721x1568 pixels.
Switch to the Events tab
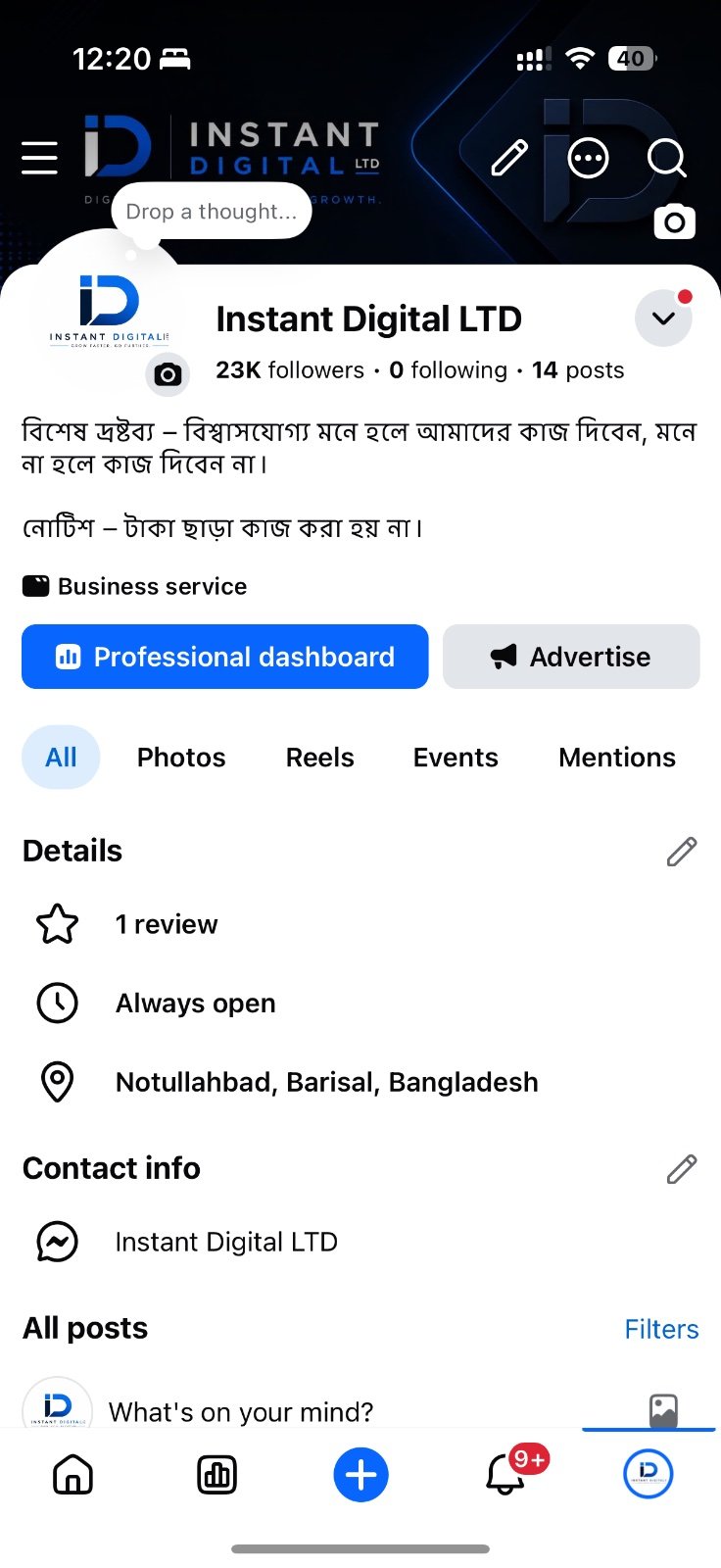(456, 758)
